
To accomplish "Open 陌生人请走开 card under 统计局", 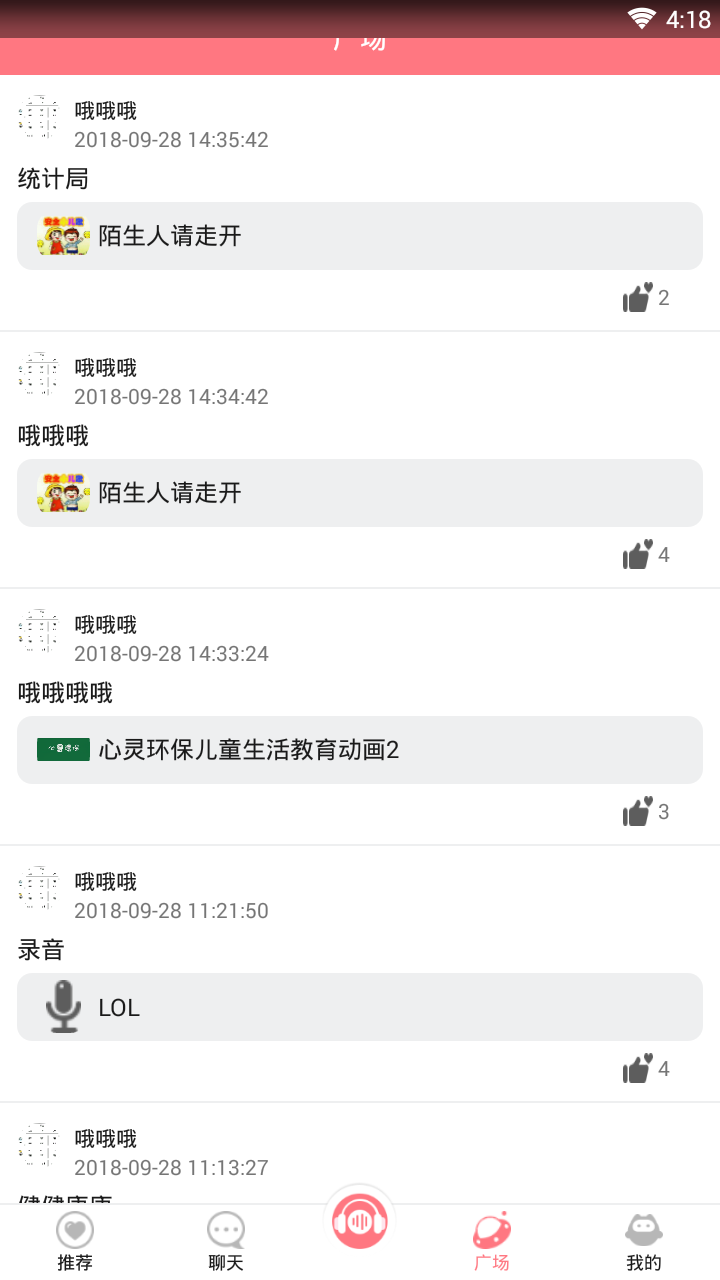I will [x=360, y=236].
